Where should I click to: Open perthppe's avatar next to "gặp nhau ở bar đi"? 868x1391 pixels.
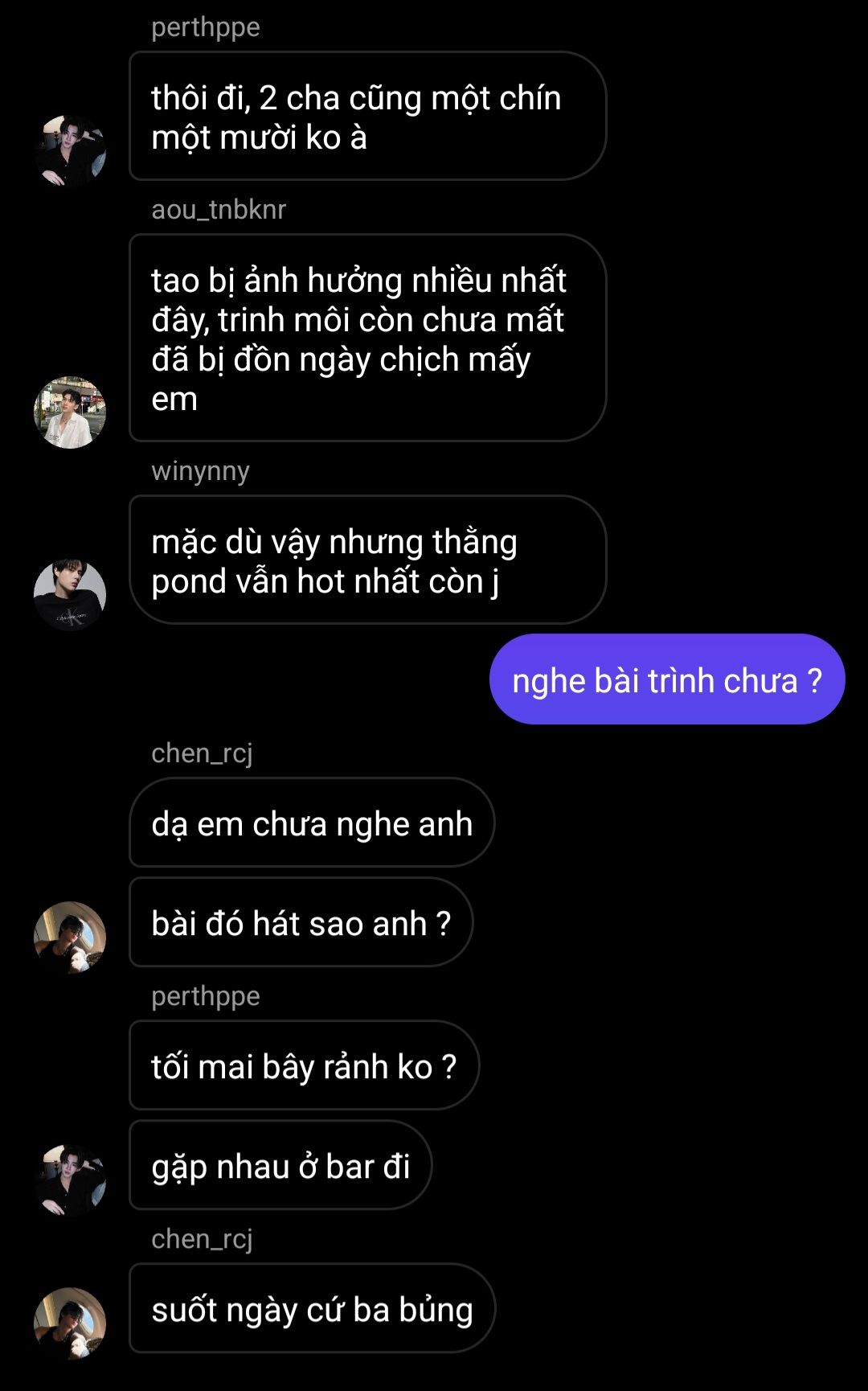tap(70, 1180)
